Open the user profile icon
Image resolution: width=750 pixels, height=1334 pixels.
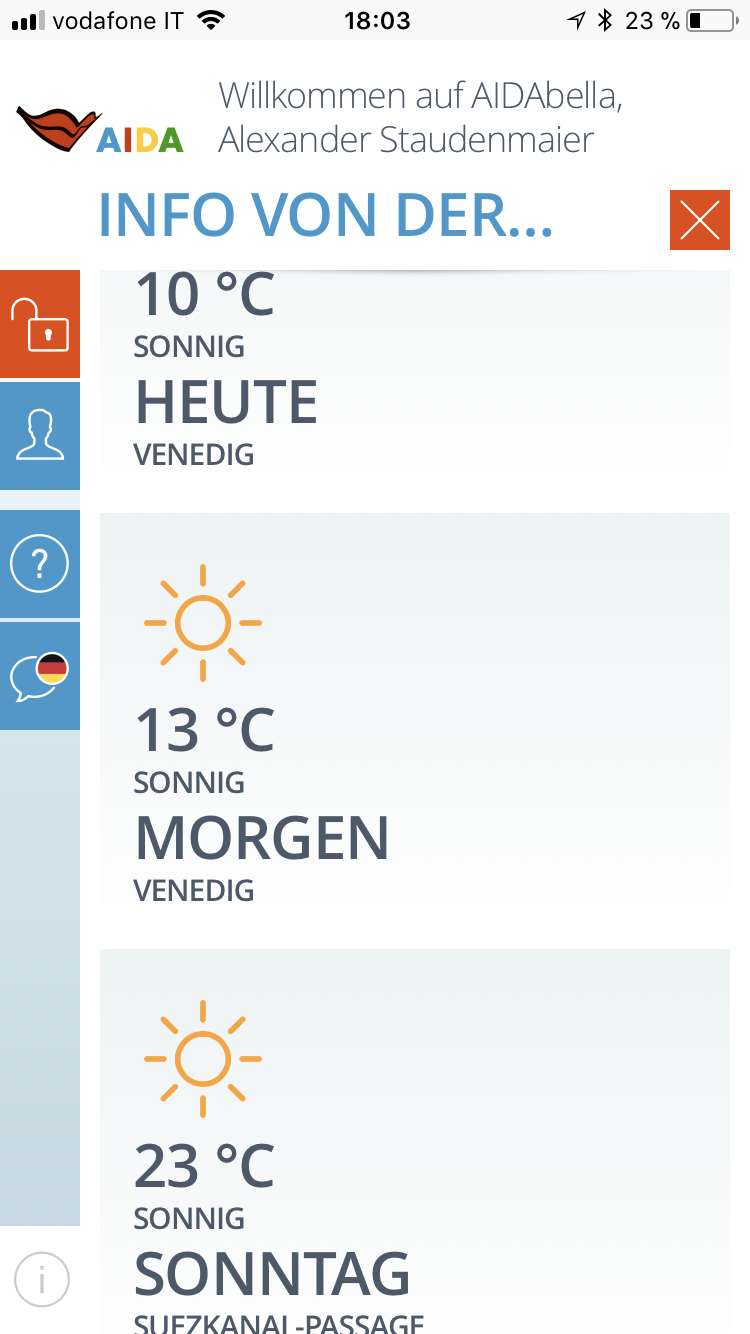(40, 436)
